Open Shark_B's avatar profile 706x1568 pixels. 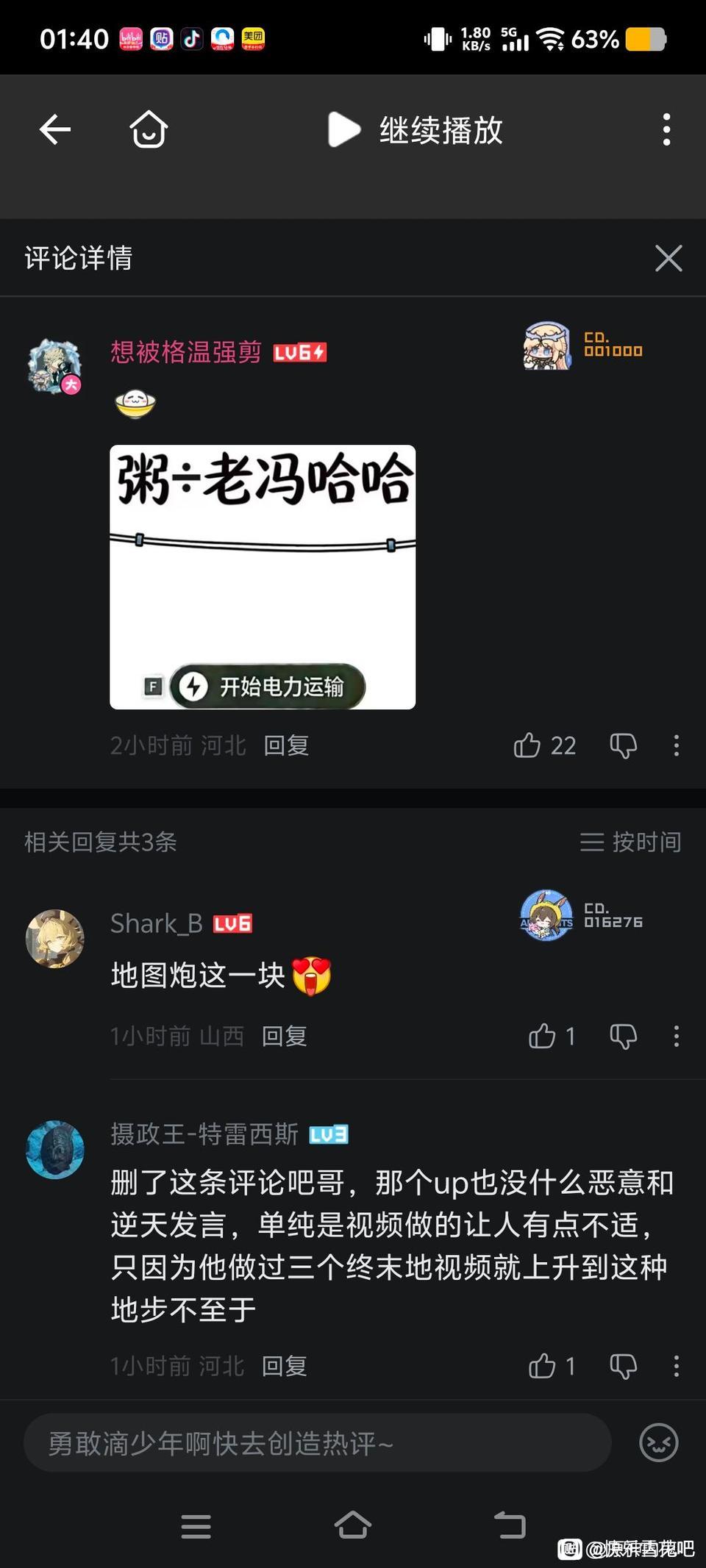[54, 939]
